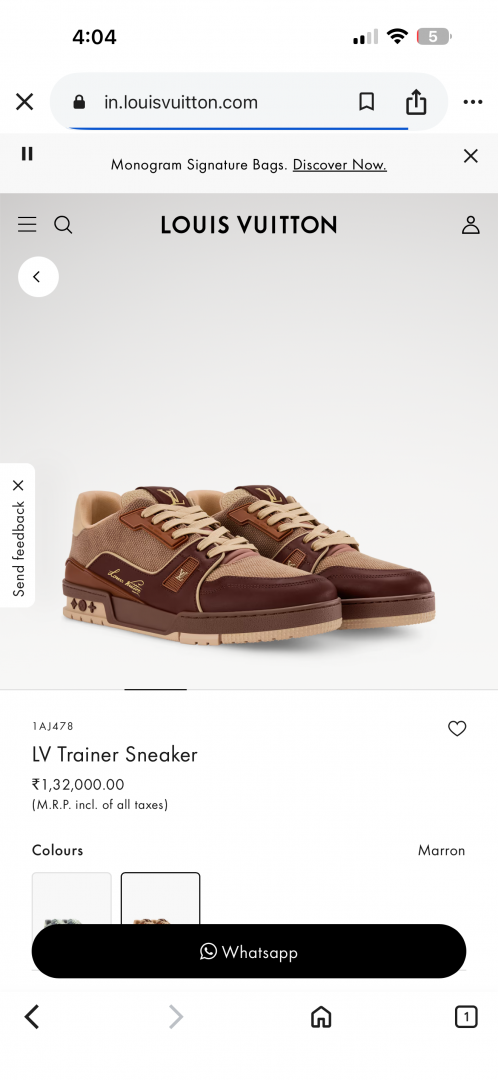
Task: Close the in-app browser tab
Action: click(x=25, y=103)
